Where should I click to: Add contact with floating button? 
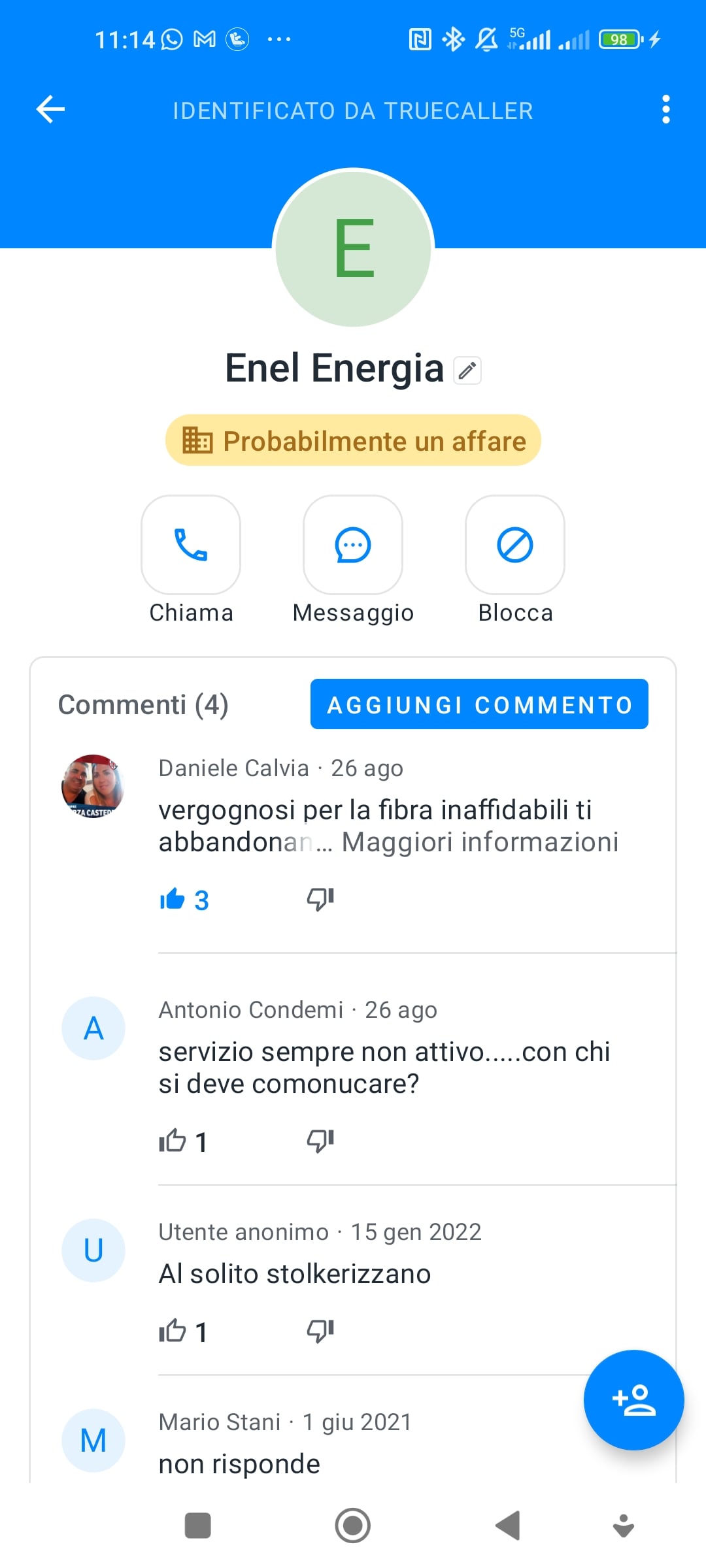(x=633, y=1400)
